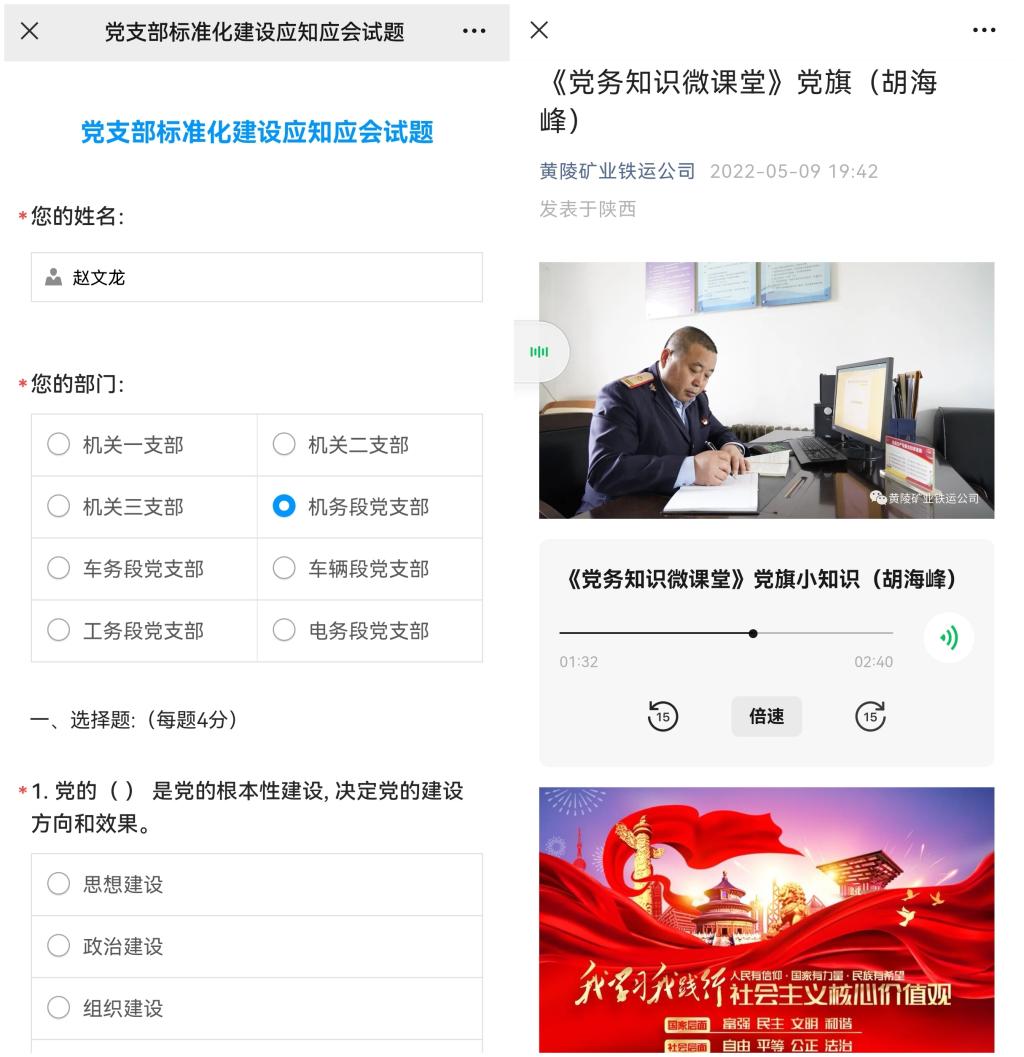
Task: Open the quiz page's more options menu
Action: [x=474, y=31]
